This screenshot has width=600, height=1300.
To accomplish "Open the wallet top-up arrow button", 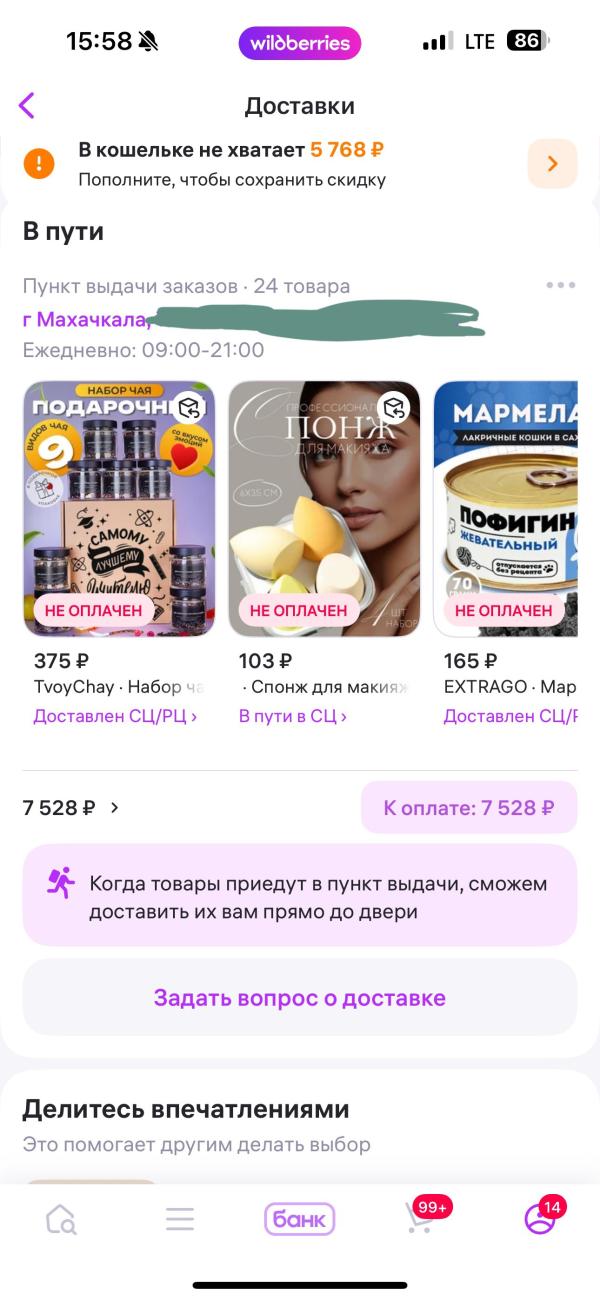I will tap(552, 164).
